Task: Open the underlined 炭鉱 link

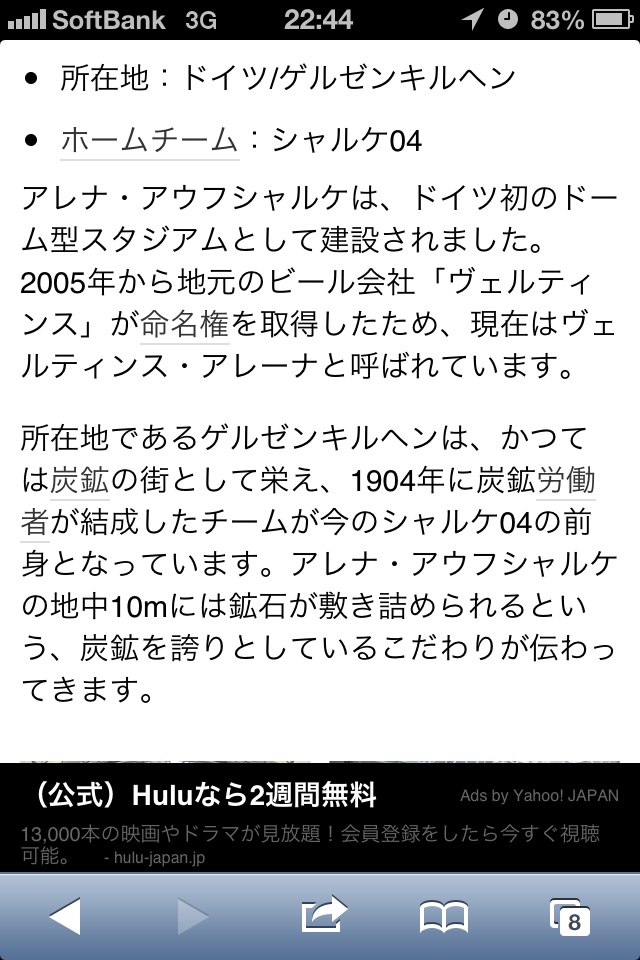Action: click(x=79, y=481)
